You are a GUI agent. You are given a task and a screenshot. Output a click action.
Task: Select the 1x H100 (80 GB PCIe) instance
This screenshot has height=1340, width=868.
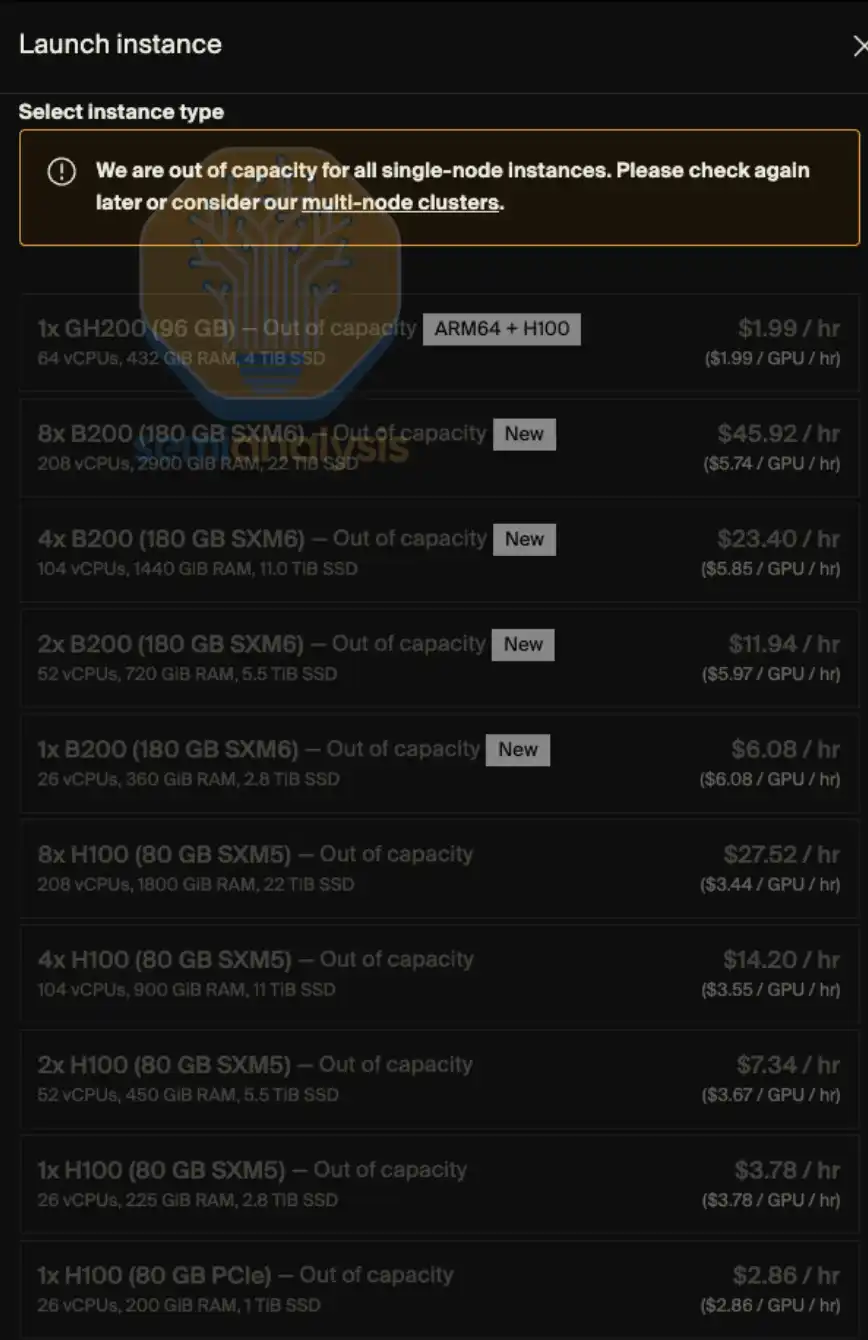(438, 1288)
